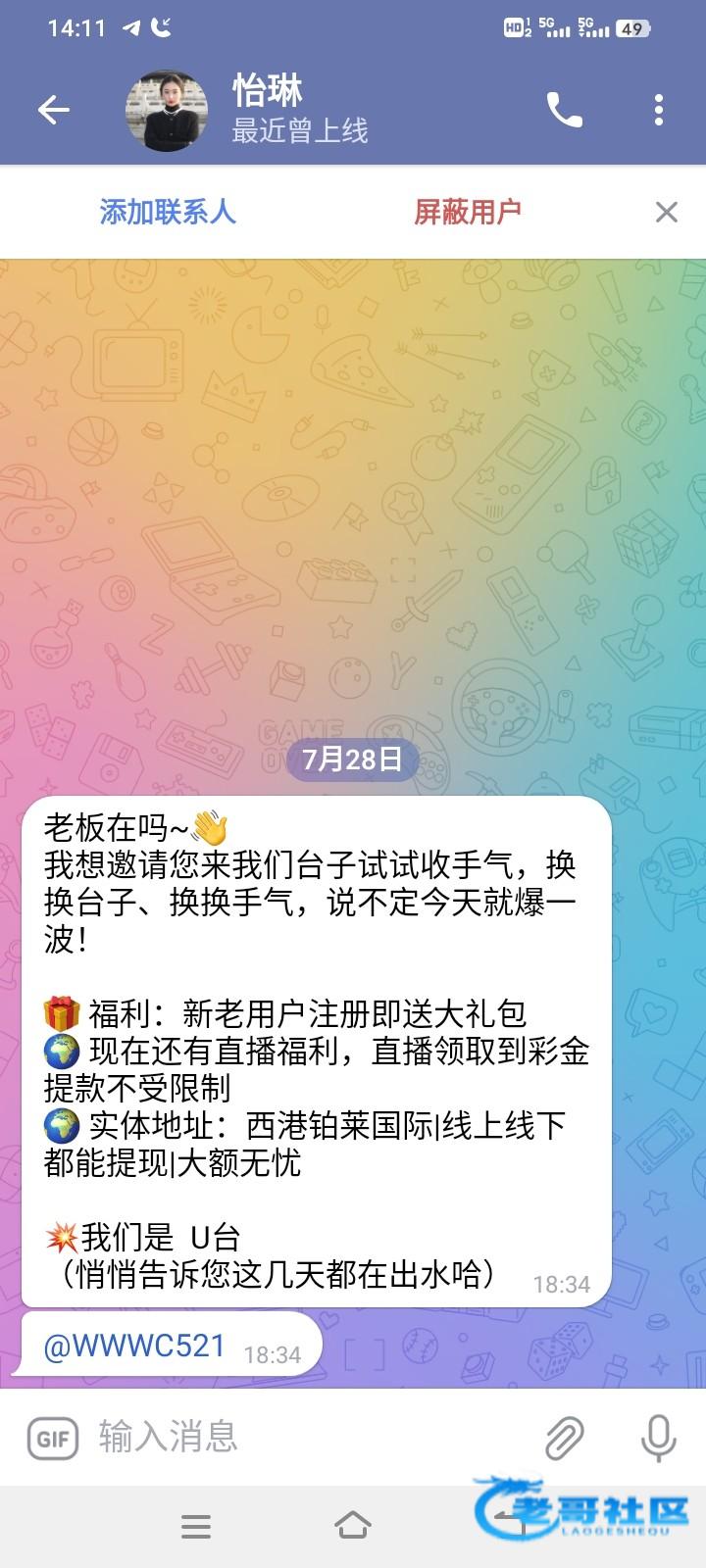706x1568 pixels.
Task: Start a voice call with 怡琳
Action: click(x=564, y=110)
